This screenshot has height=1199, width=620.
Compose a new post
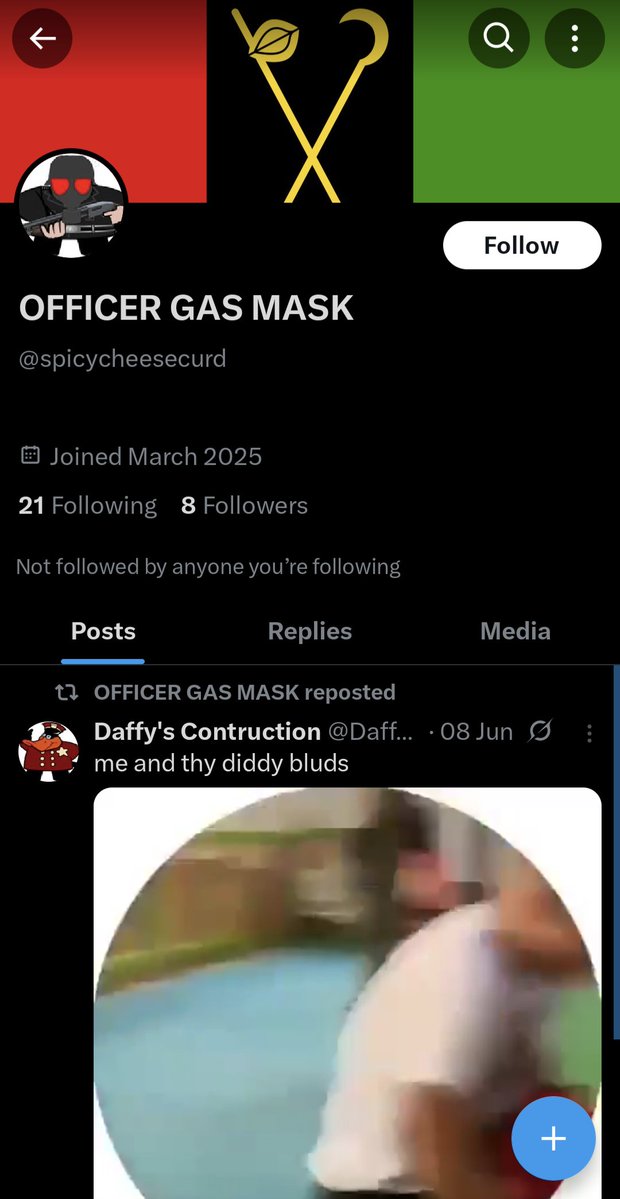pyautogui.click(x=553, y=1139)
